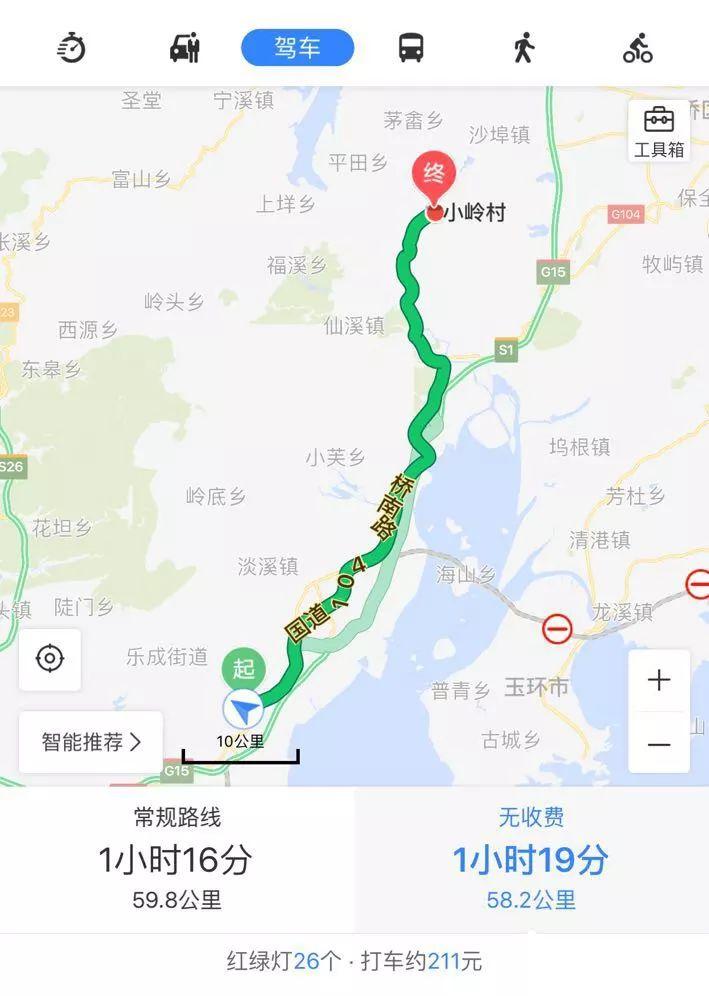709x996 pixels.
Task: Choose the 常规路线 59.8 km route
Action: tap(177, 859)
